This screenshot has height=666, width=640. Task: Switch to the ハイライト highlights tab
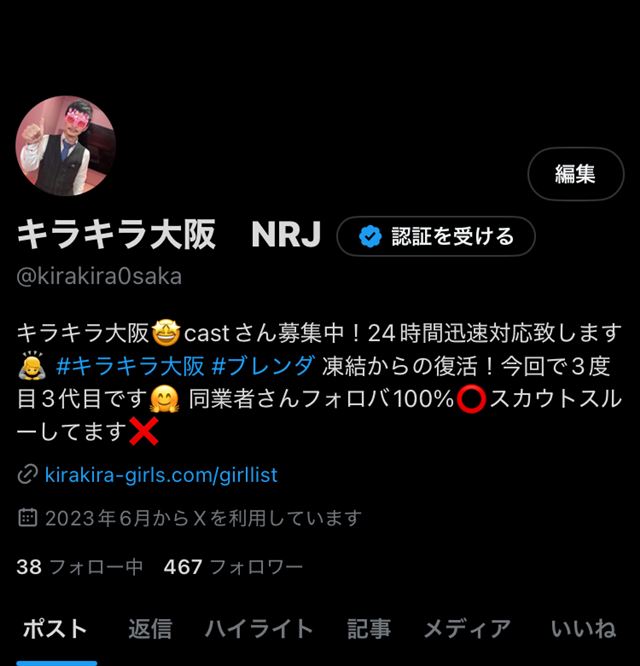(x=259, y=629)
